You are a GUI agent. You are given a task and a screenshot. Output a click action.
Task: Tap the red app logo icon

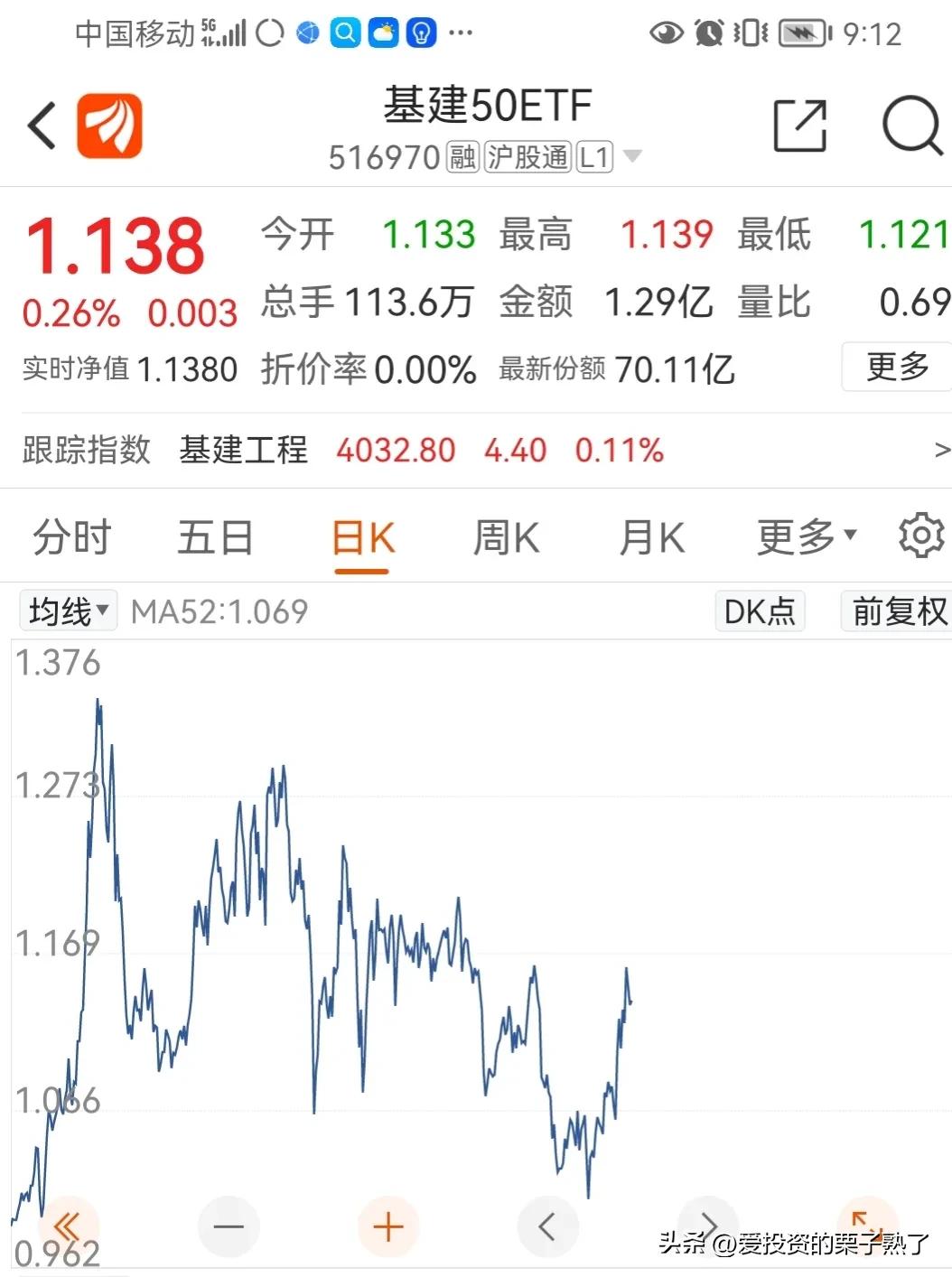108,125
